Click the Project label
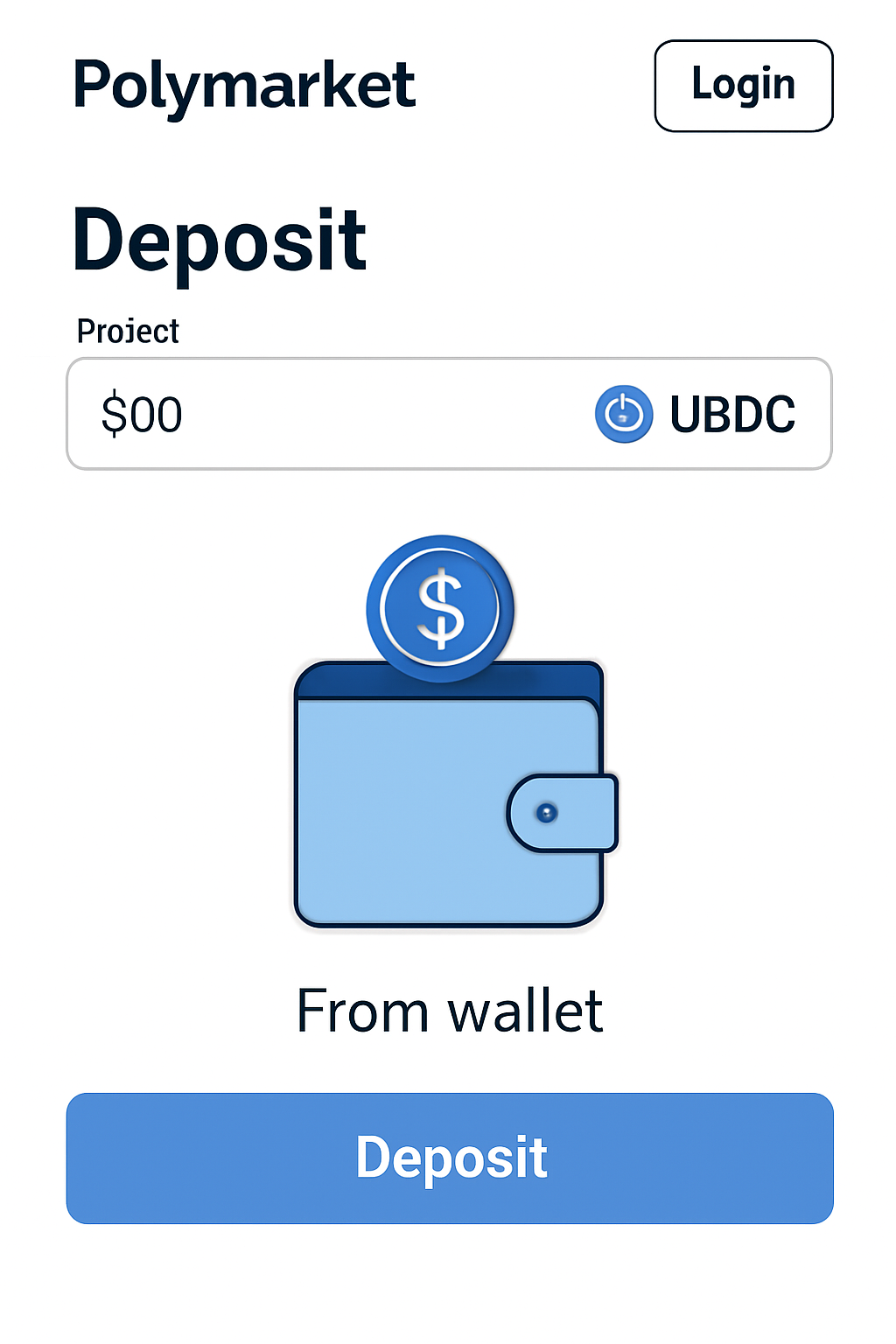Image resolution: width=896 pixels, height=1344 pixels. pyautogui.click(x=128, y=330)
